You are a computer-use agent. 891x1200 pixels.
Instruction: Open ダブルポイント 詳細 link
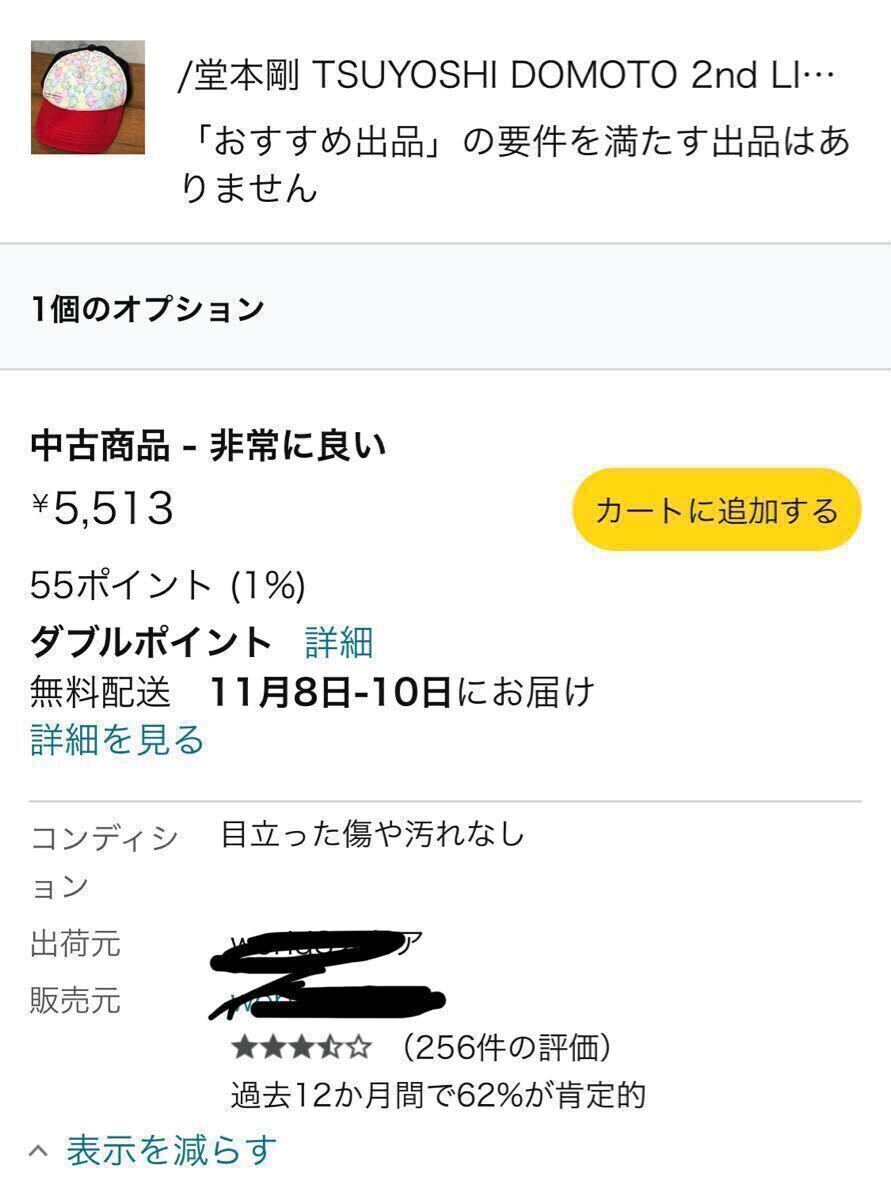339,641
